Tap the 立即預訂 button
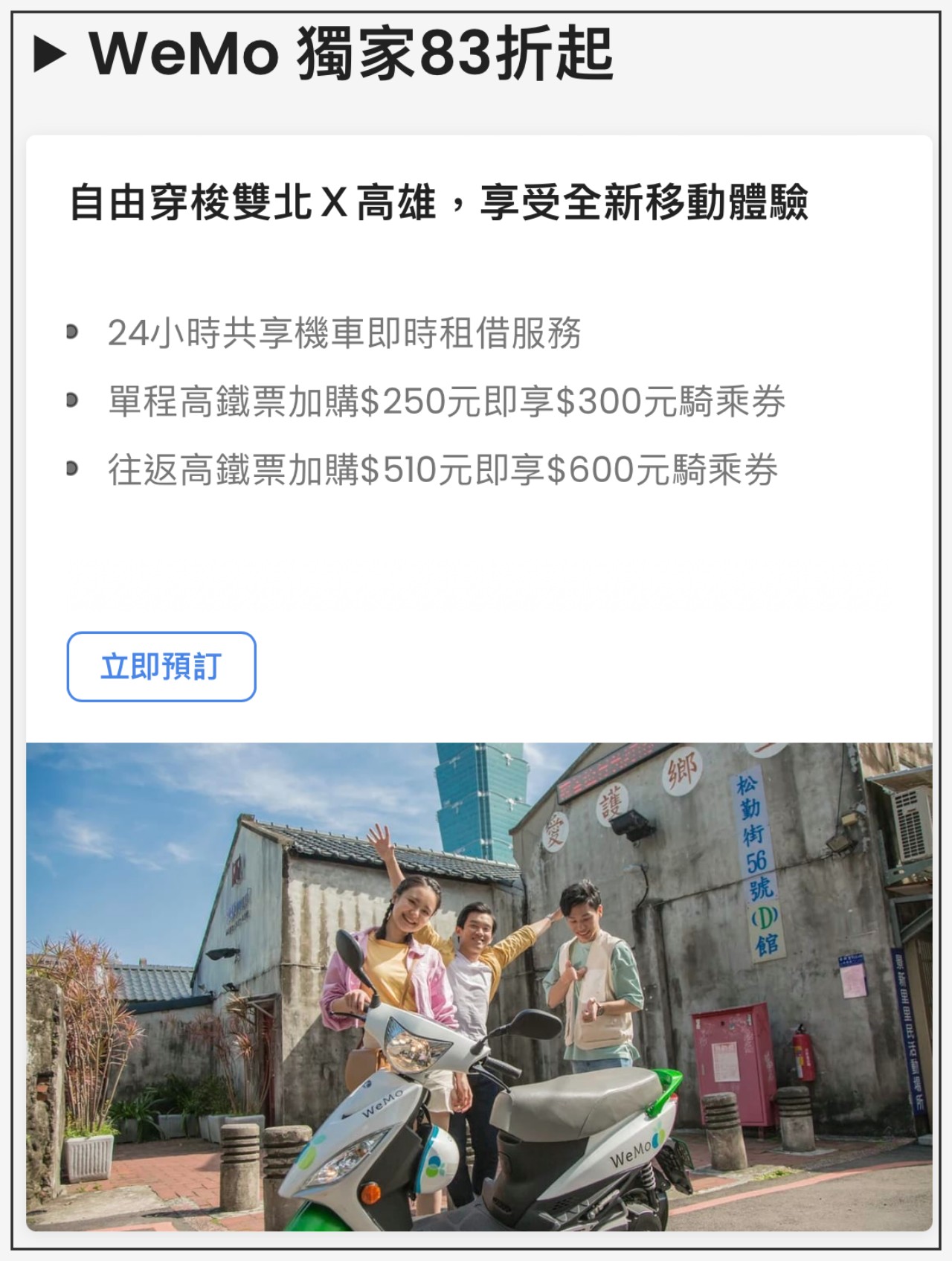Image resolution: width=952 pixels, height=1261 pixels. [161, 666]
